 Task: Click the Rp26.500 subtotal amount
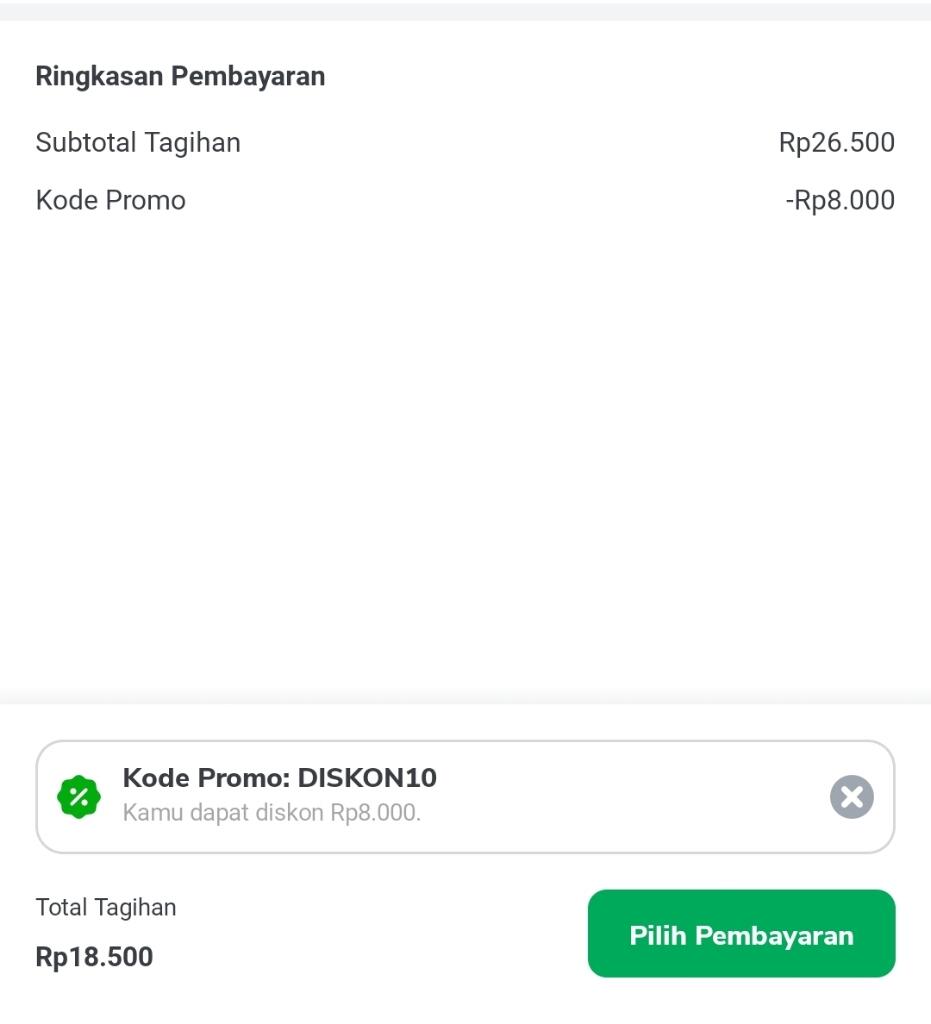click(x=838, y=142)
